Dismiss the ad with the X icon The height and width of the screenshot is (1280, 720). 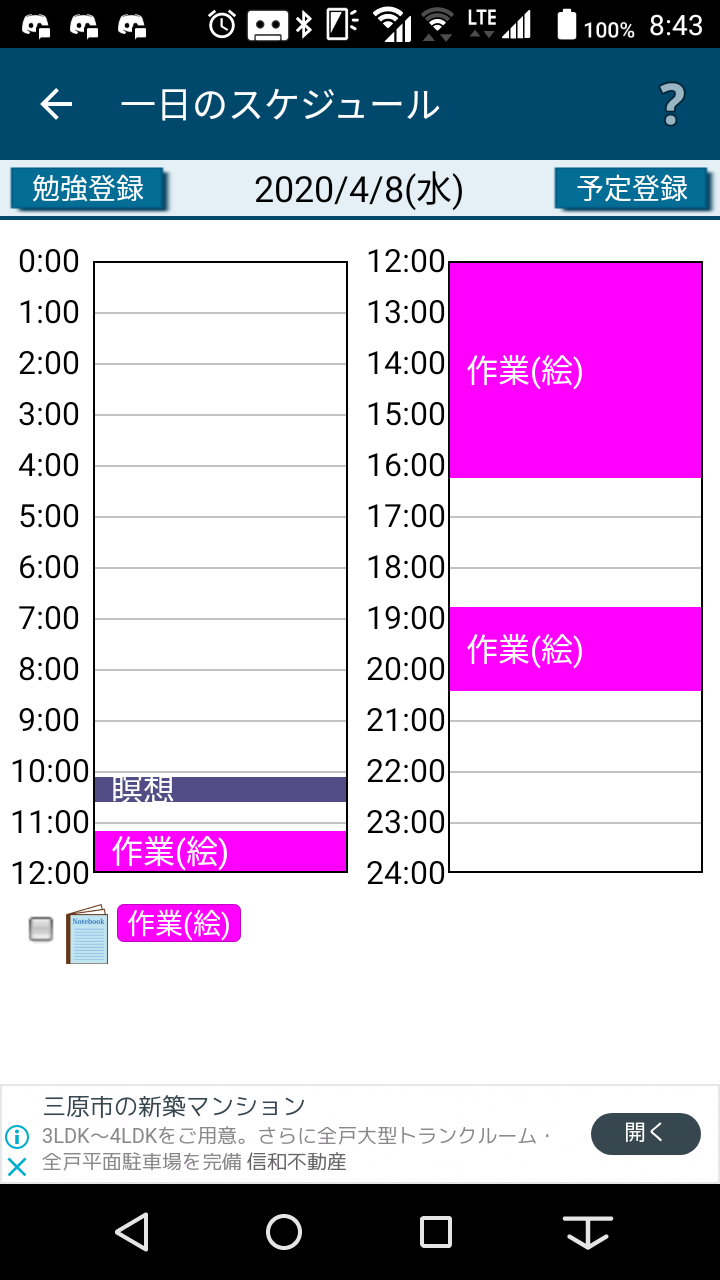(x=17, y=1166)
